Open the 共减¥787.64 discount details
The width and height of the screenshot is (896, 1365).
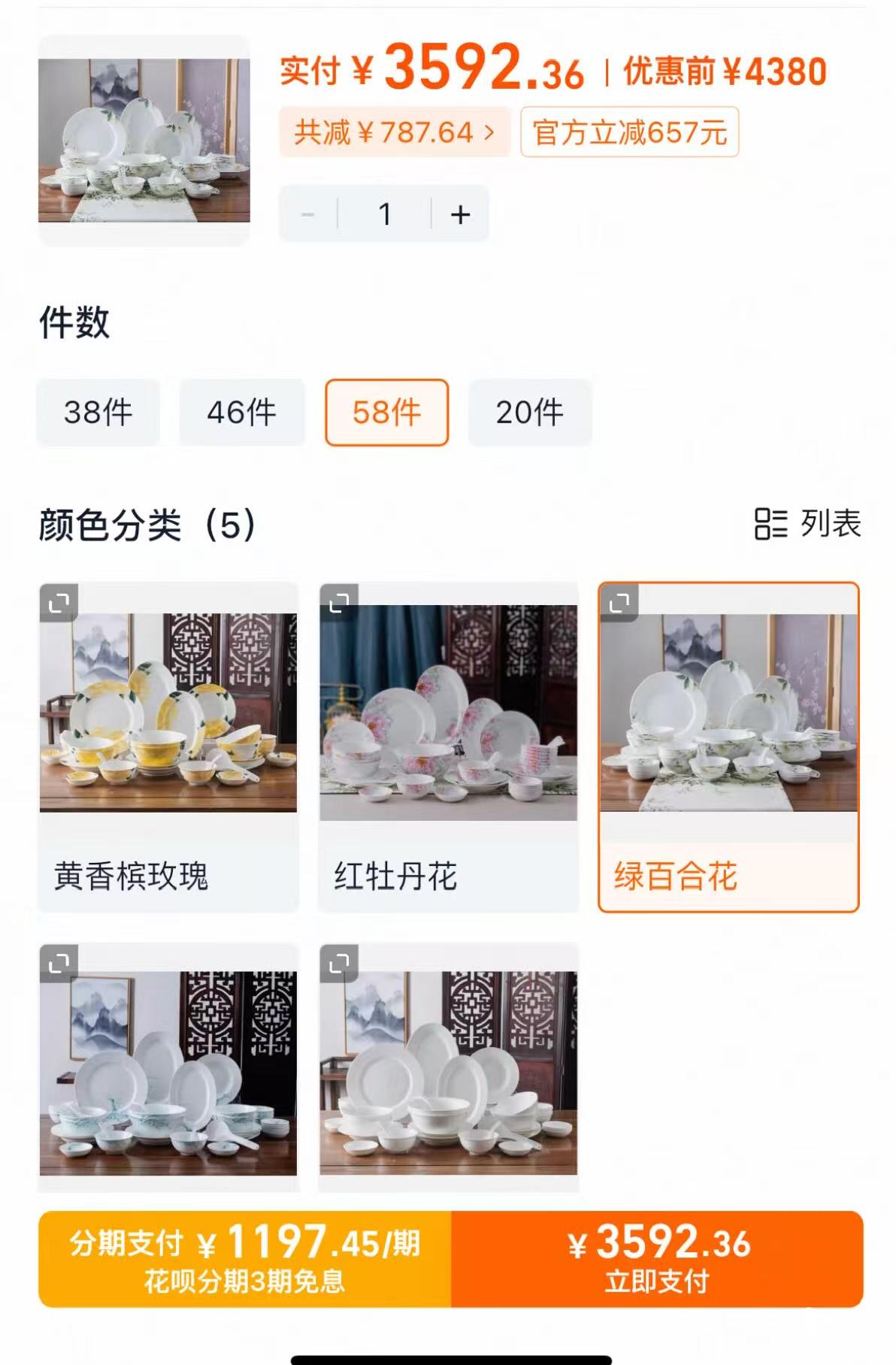(x=395, y=132)
